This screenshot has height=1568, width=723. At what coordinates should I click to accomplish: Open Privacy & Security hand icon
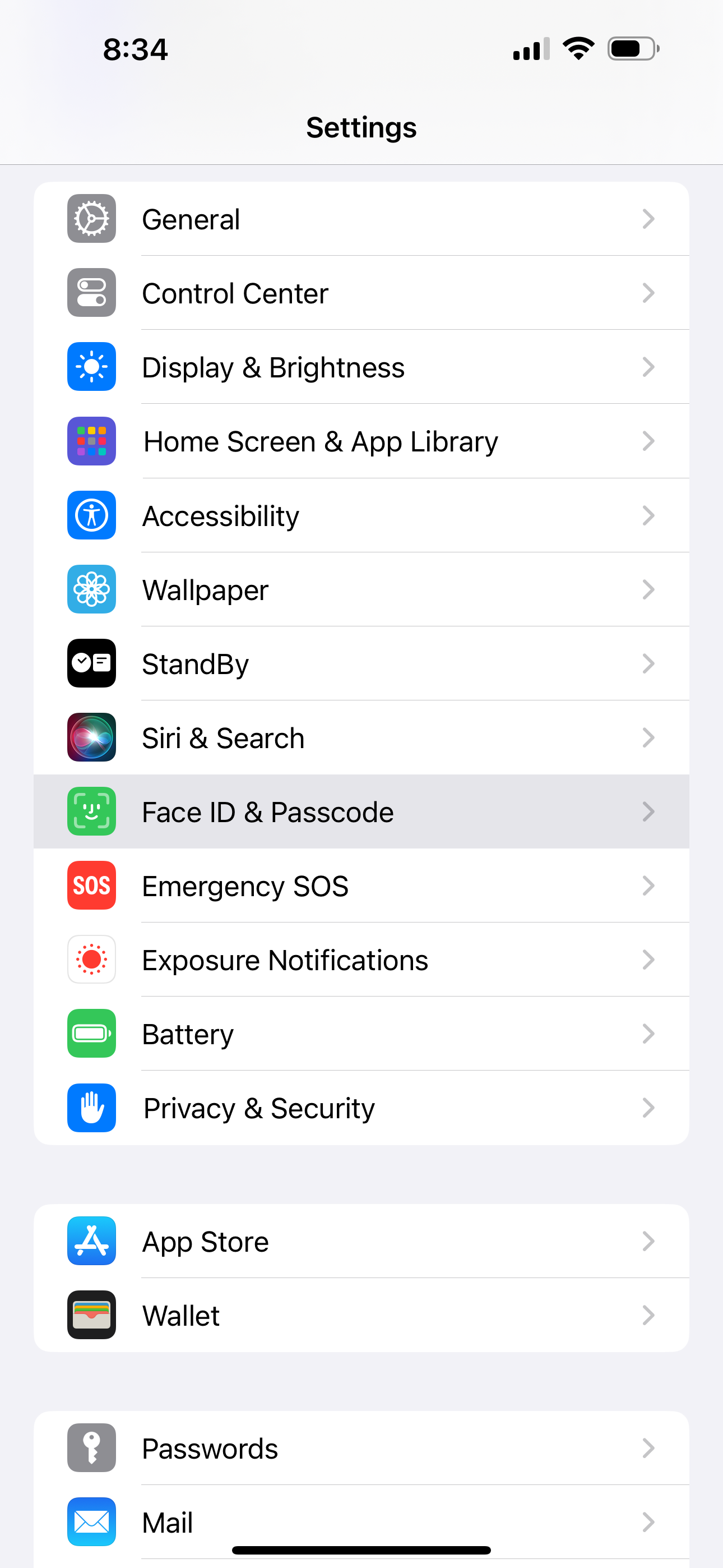tap(91, 1108)
